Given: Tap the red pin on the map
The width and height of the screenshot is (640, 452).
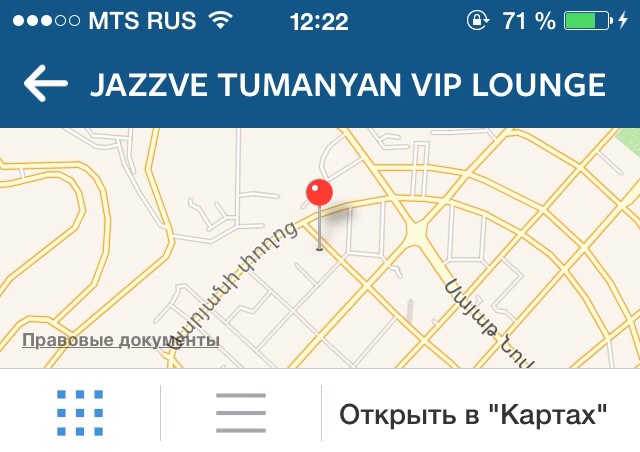Looking at the screenshot, I should click(x=320, y=194).
